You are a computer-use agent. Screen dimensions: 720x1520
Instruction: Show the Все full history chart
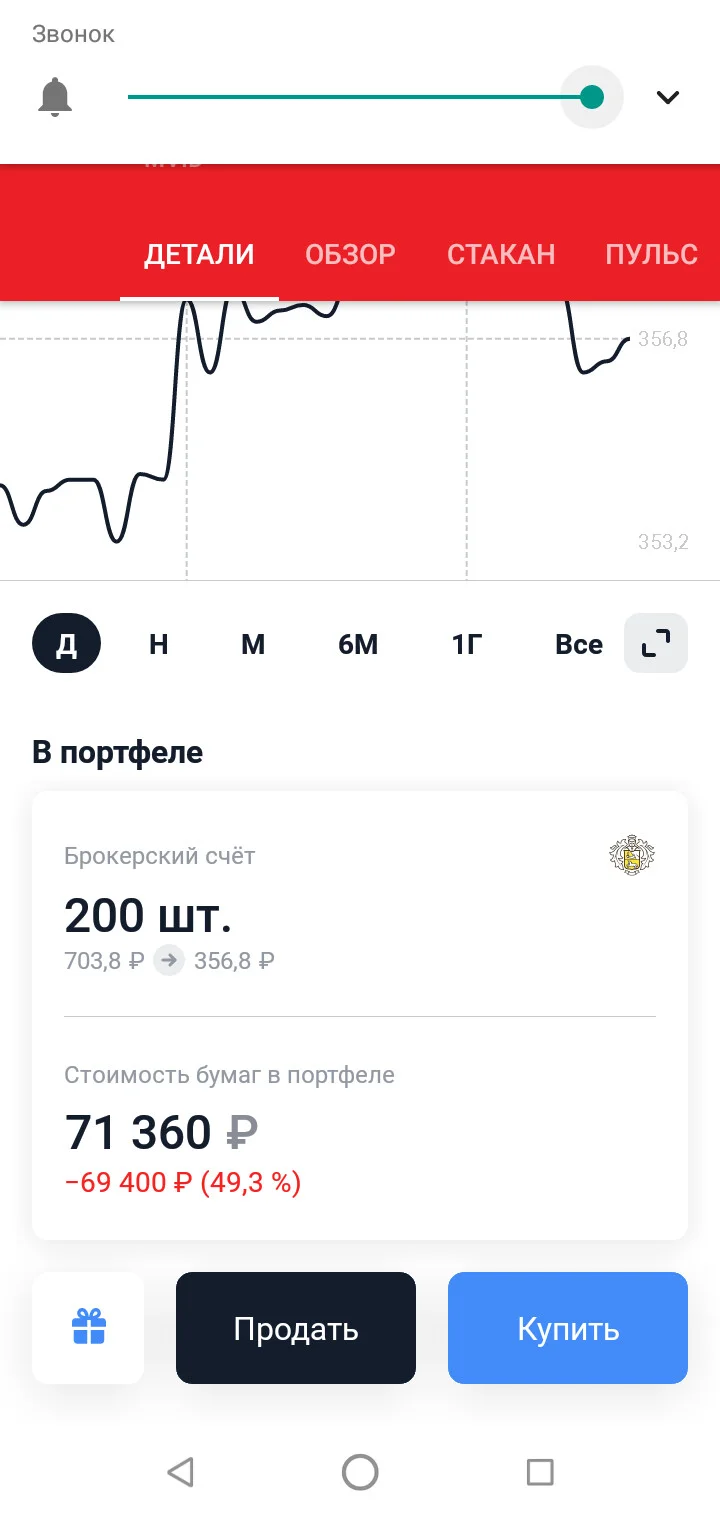[579, 644]
